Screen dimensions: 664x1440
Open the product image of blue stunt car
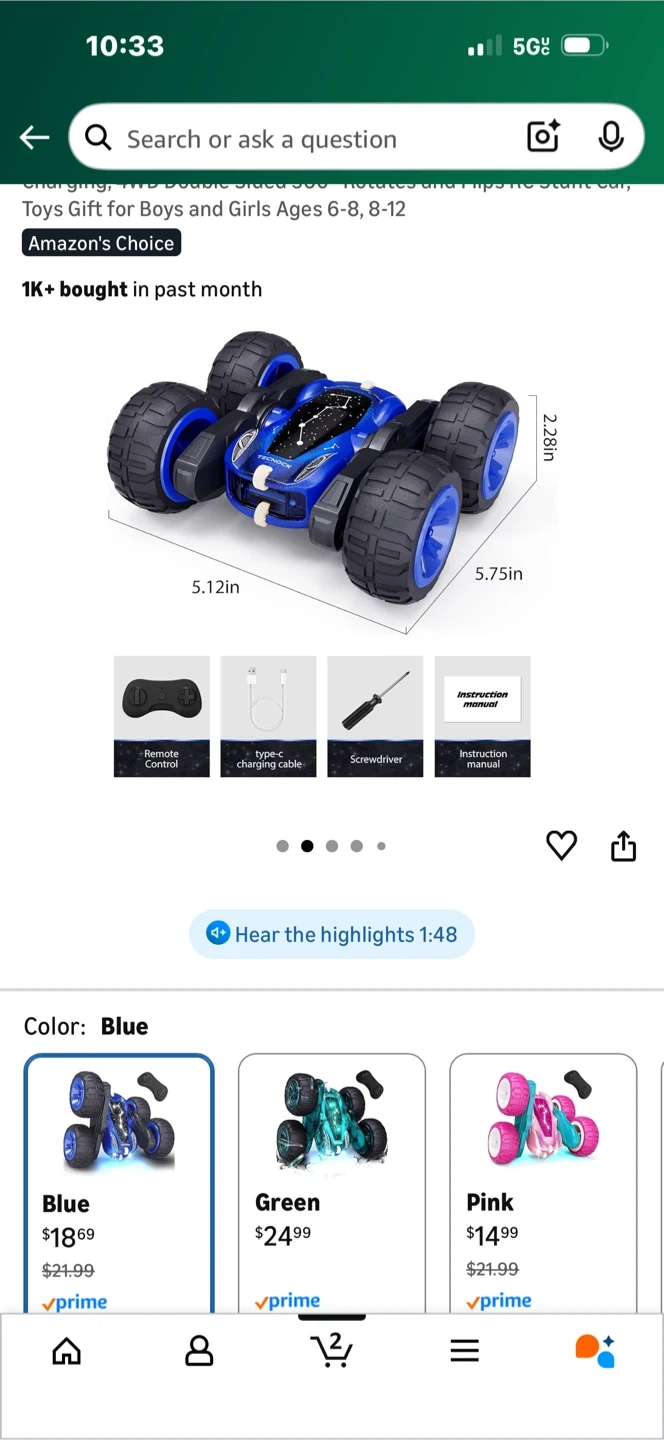pos(320,480)
